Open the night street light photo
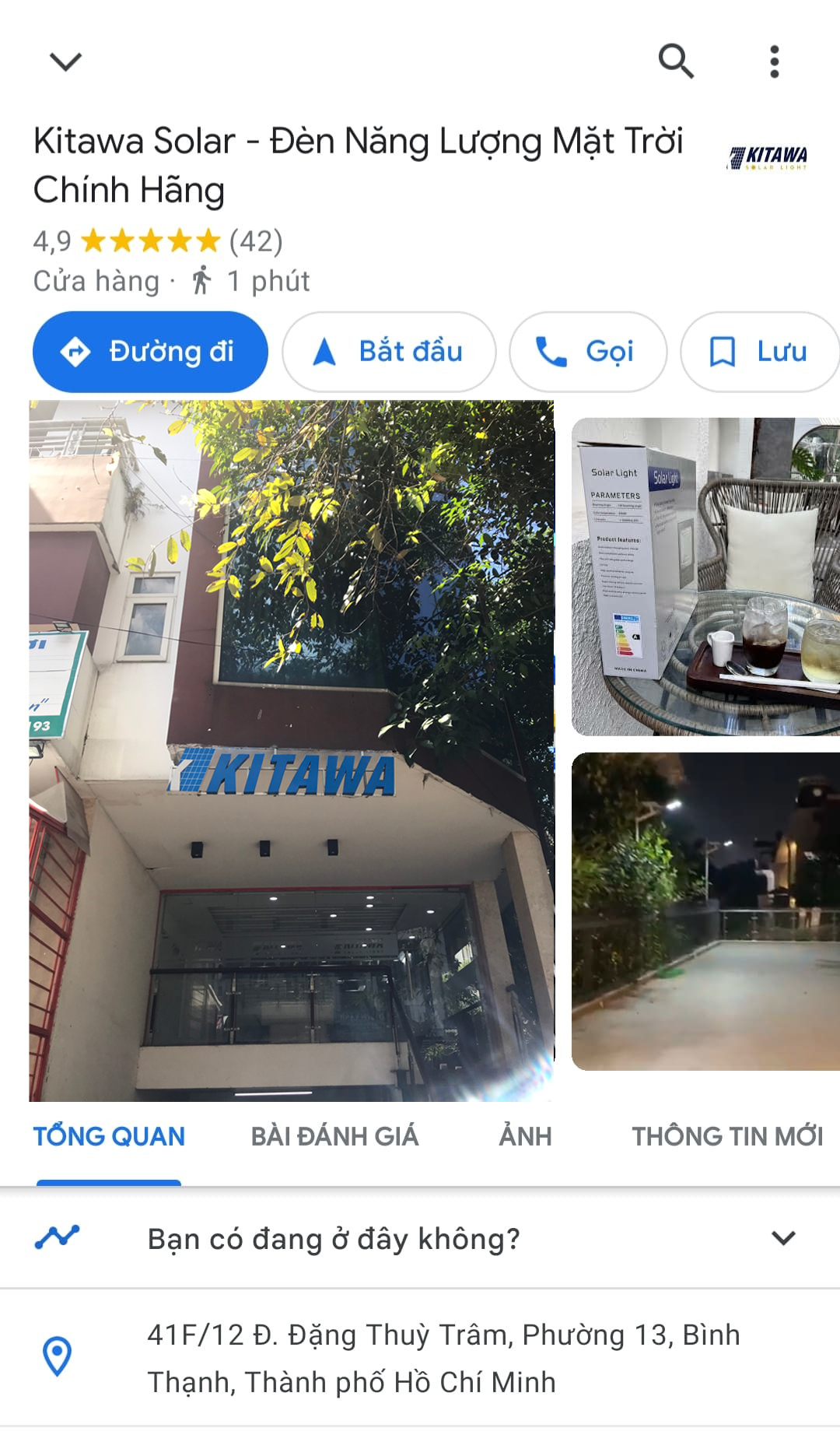840x1449 pixels. pos(705,911)
